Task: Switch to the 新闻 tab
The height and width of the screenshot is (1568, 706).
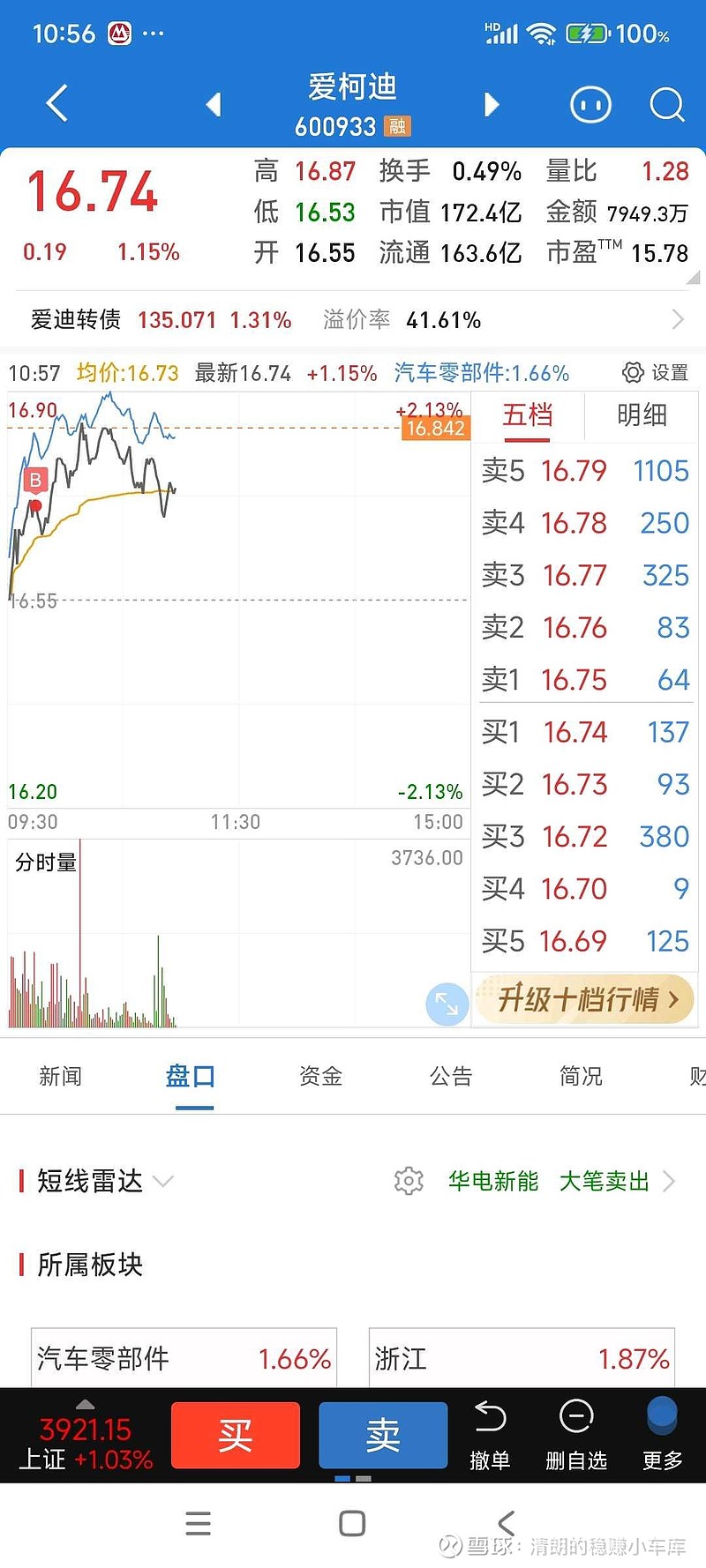Action: 61,1076
